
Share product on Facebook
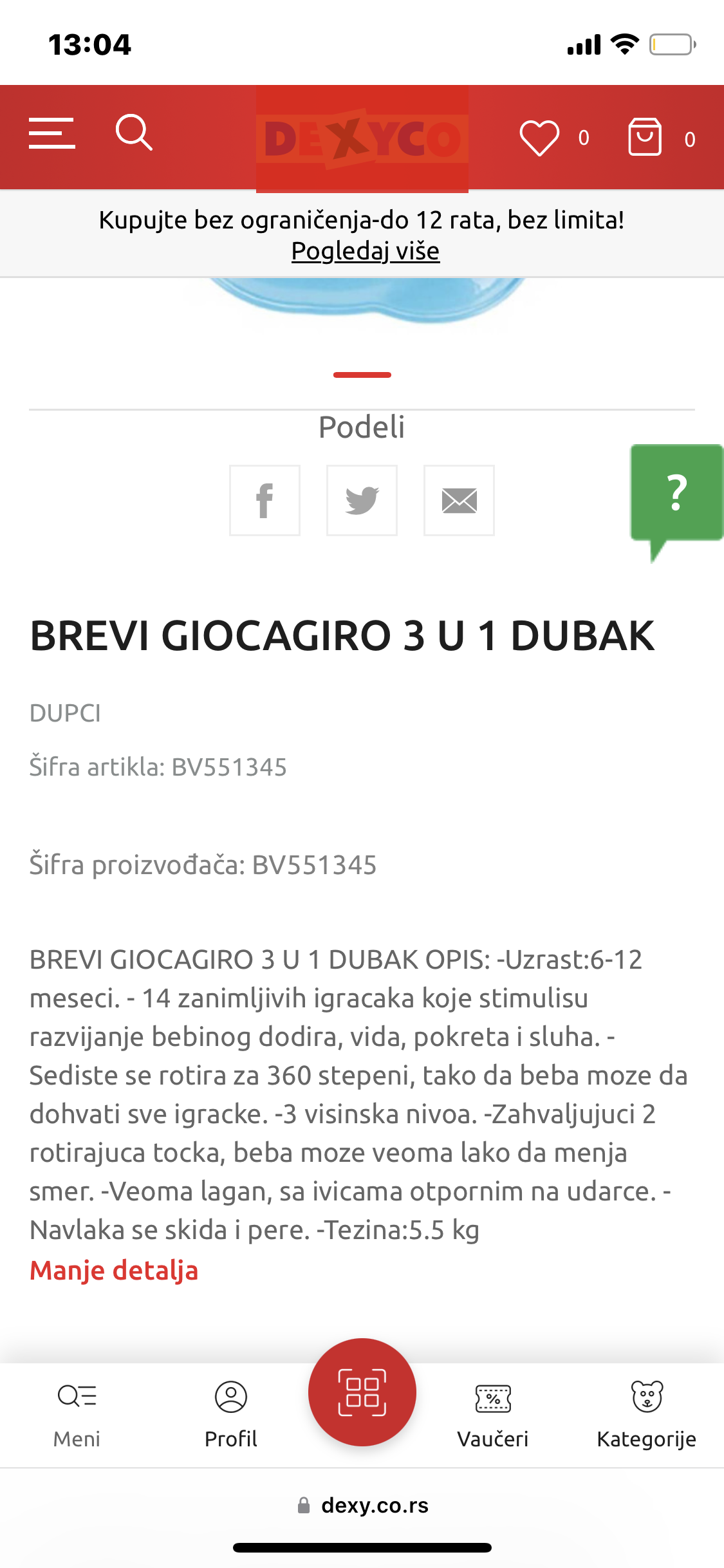[265, 500]
